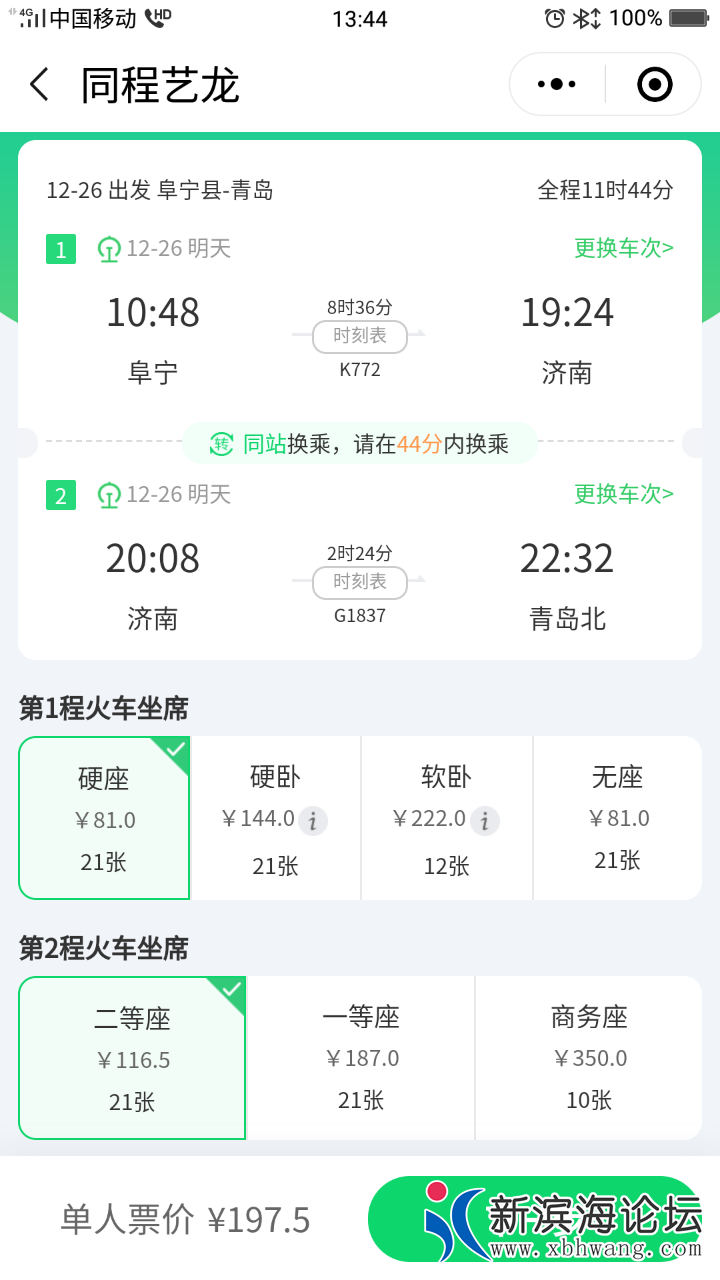720x1280 pixels.
Task: Show price info for 硬卧 ¥144.0
Action: [x=313, y=821]
